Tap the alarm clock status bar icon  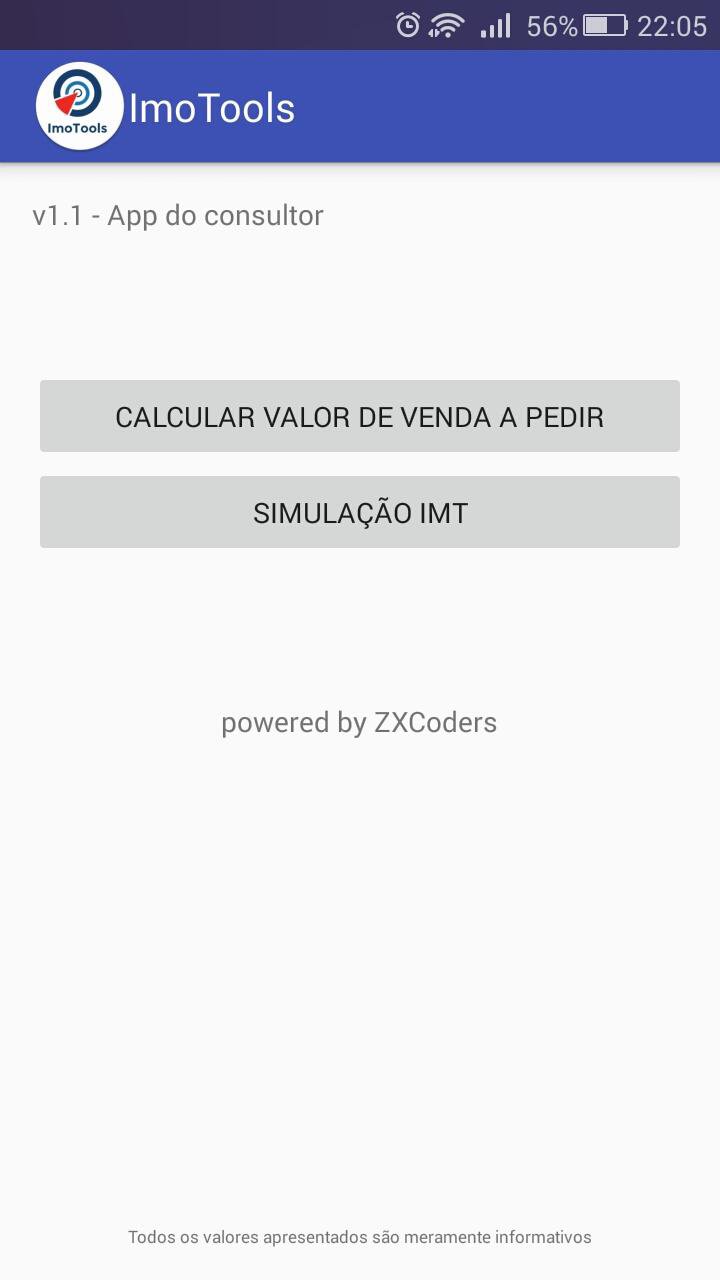click(409, 25)
